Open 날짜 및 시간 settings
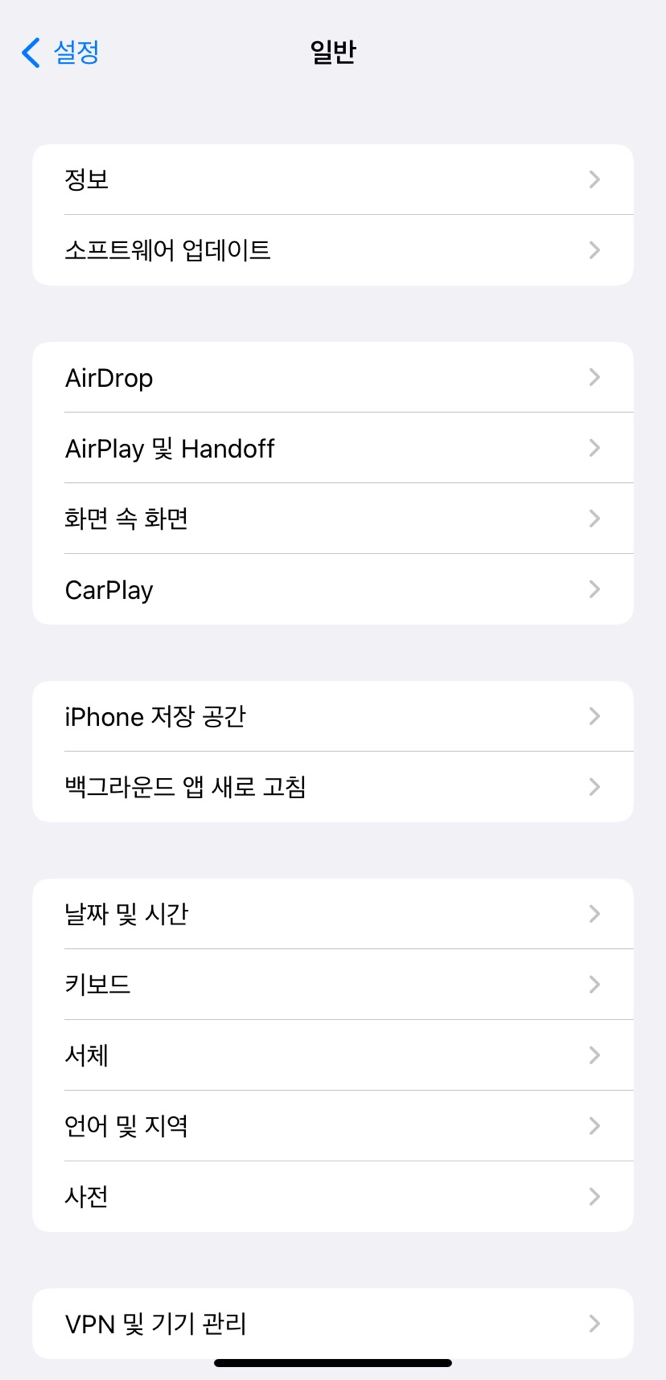 pyautogui.click(x=332, y=914)
